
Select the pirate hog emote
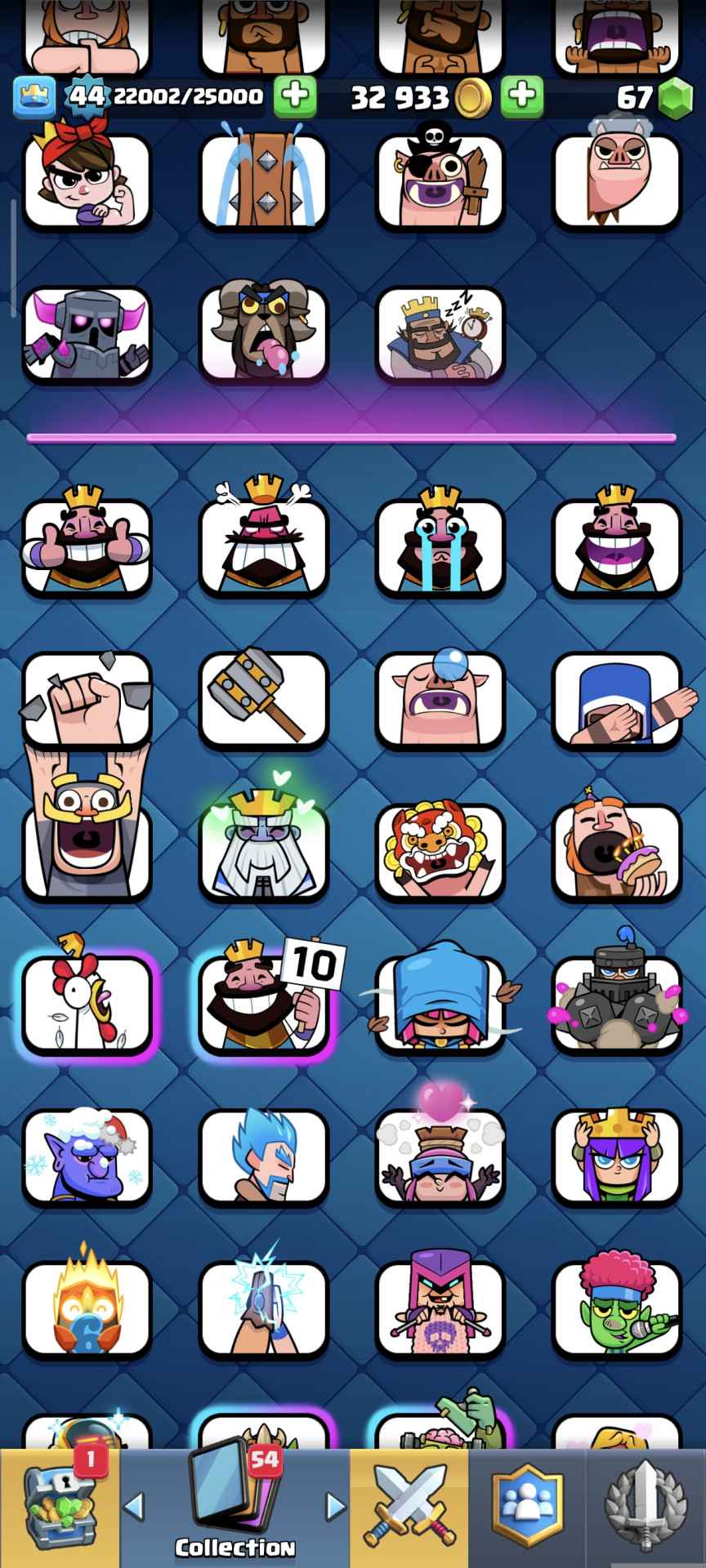tap(440, 180)
